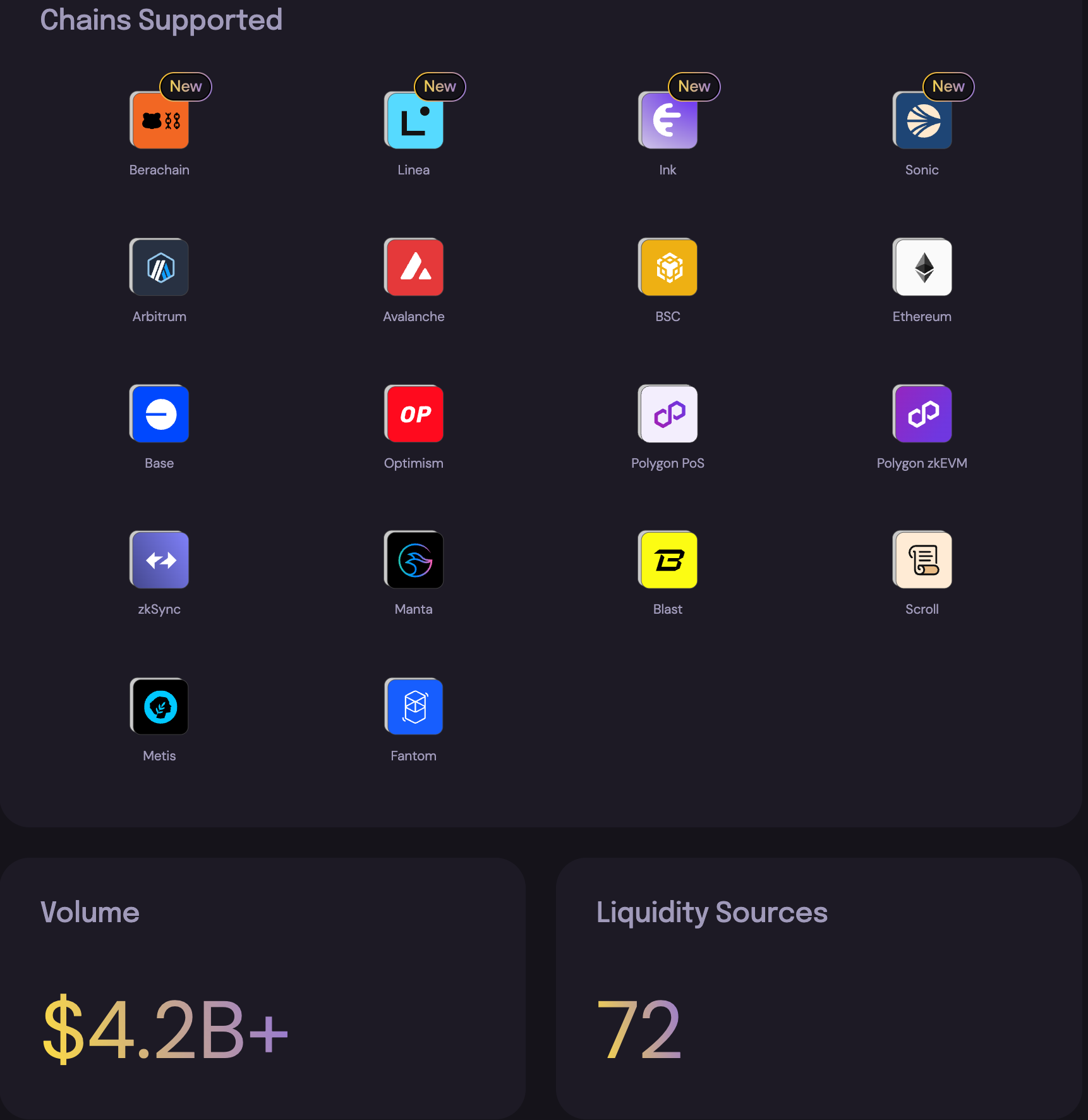Open the Avalanche chain tile
The height and width of the screenshot is (1120, 1088).
(x=414, y=267)
